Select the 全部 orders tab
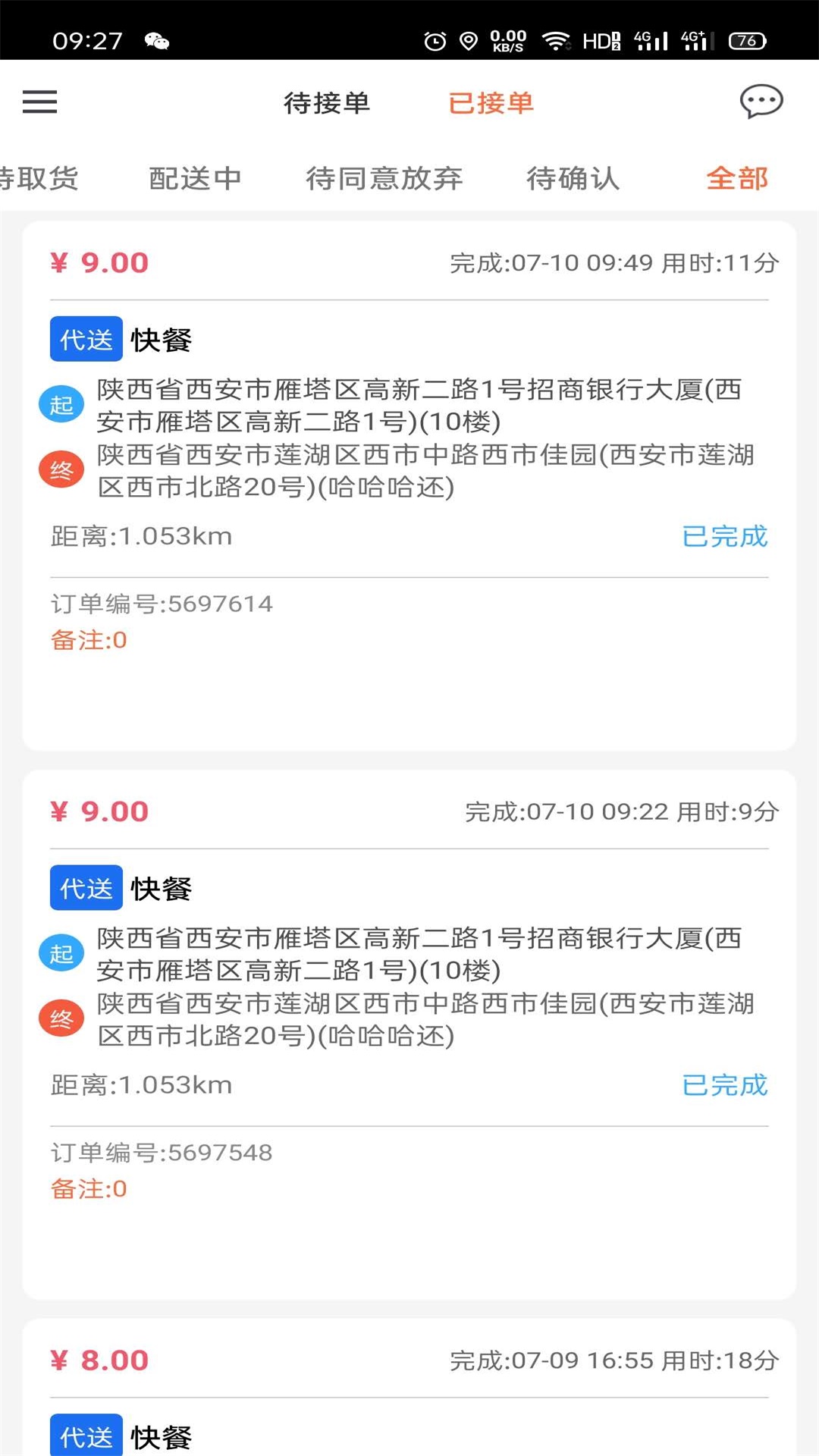 point(737,179)
